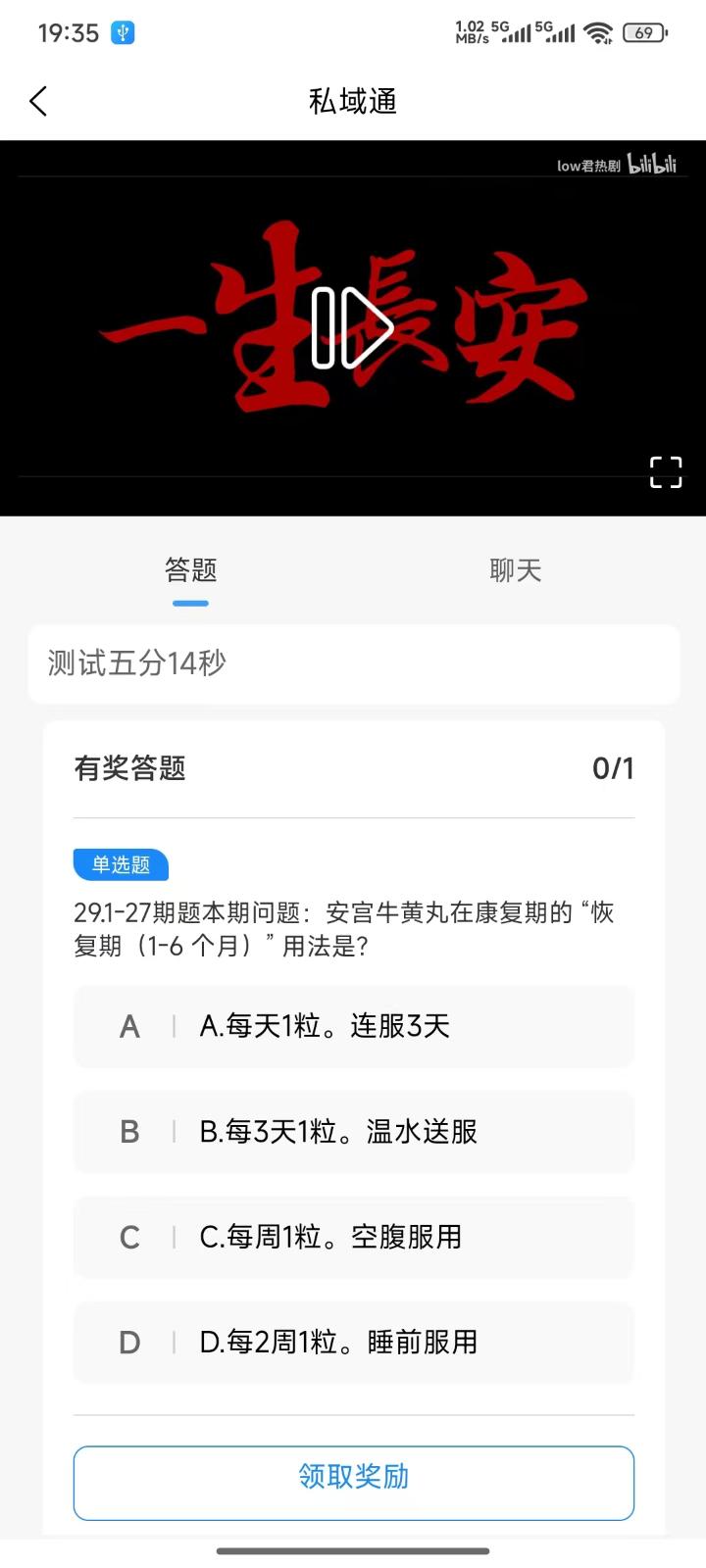
Task: Select answer B 每3天1粒温水送服
Action: pyautogui.click(x=353, y=1132)
